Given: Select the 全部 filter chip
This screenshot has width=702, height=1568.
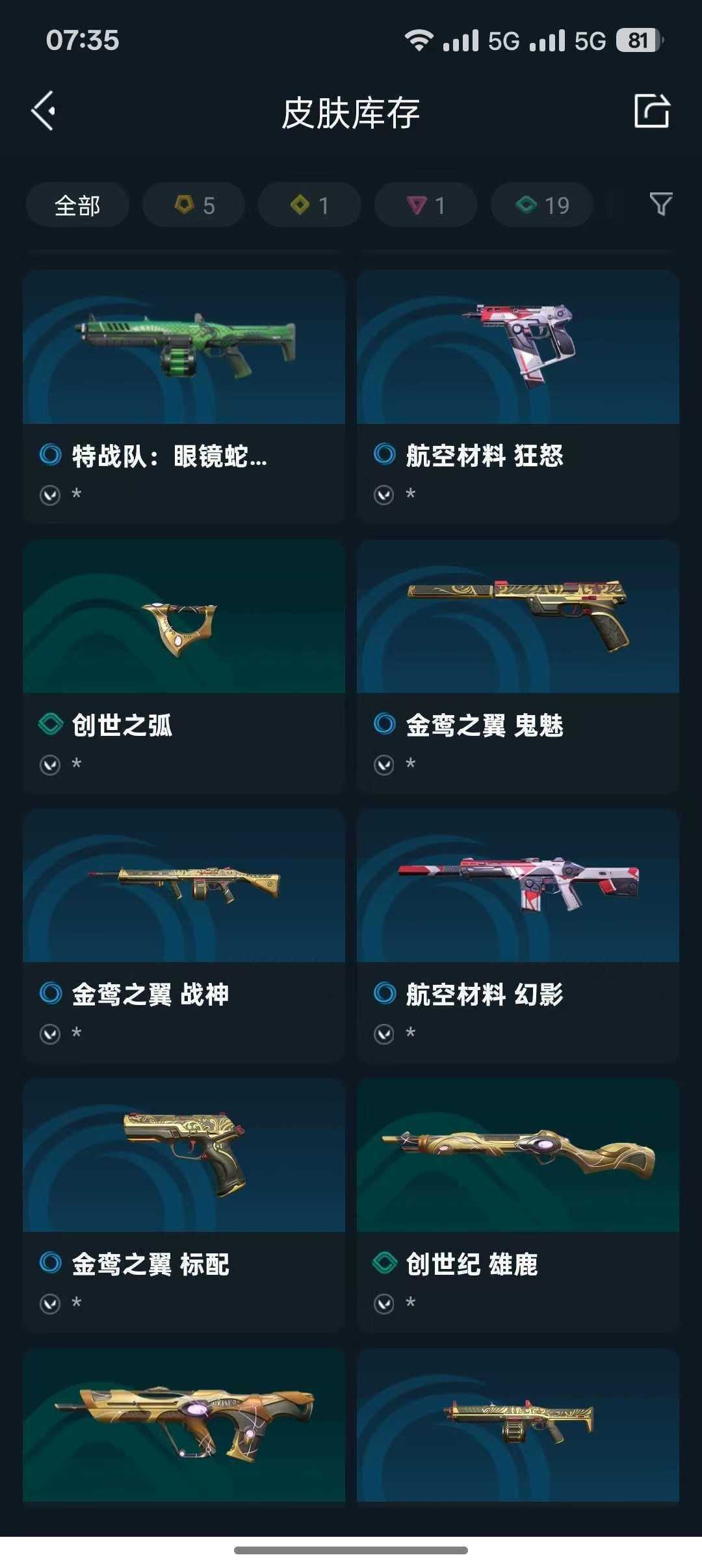Looking at the screenshot, I should [x=77, y=205].
